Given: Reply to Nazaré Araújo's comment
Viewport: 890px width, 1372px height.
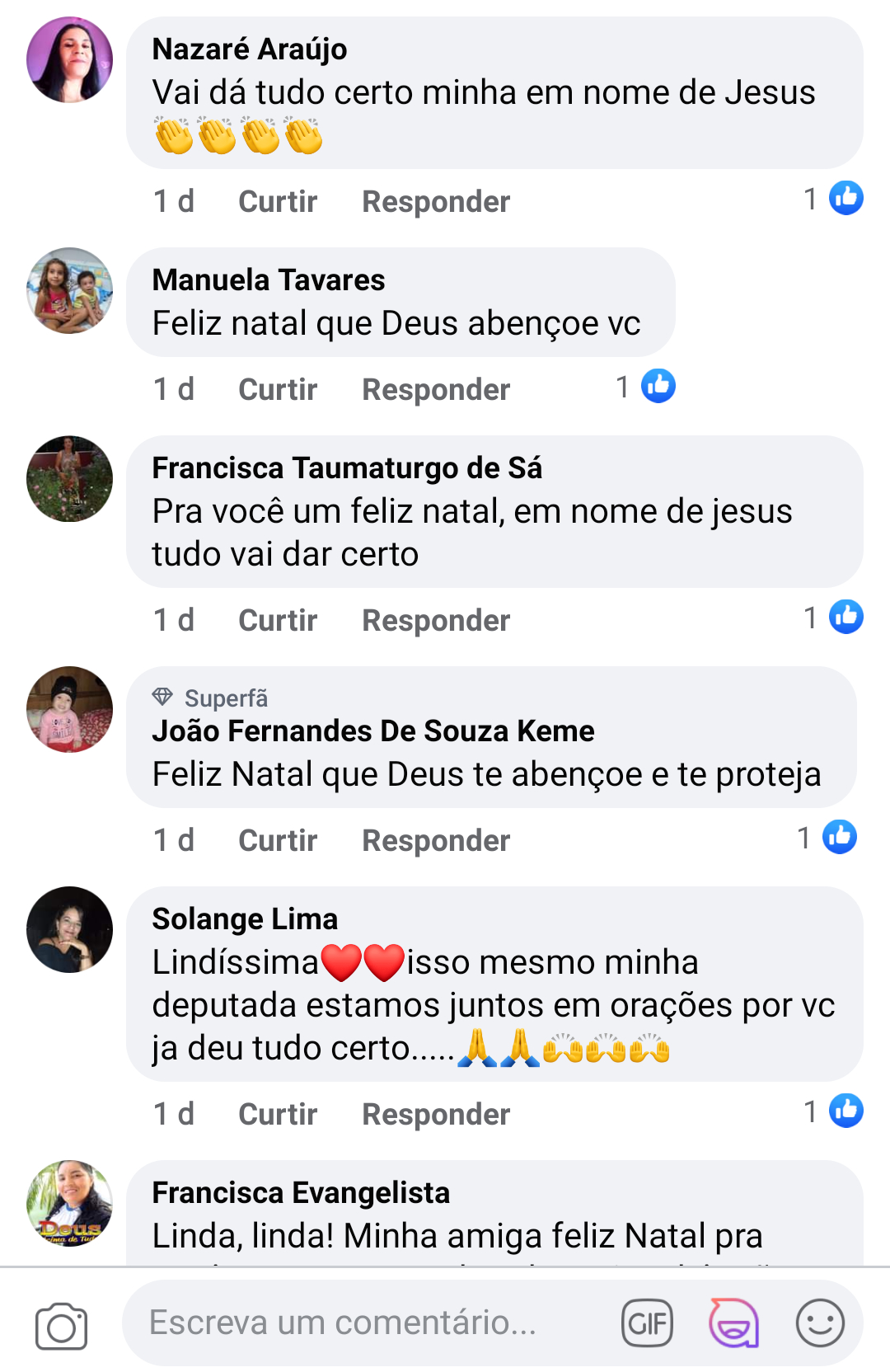Looking at the screenshot, I should pyautogui.click(x=436, y=201).
